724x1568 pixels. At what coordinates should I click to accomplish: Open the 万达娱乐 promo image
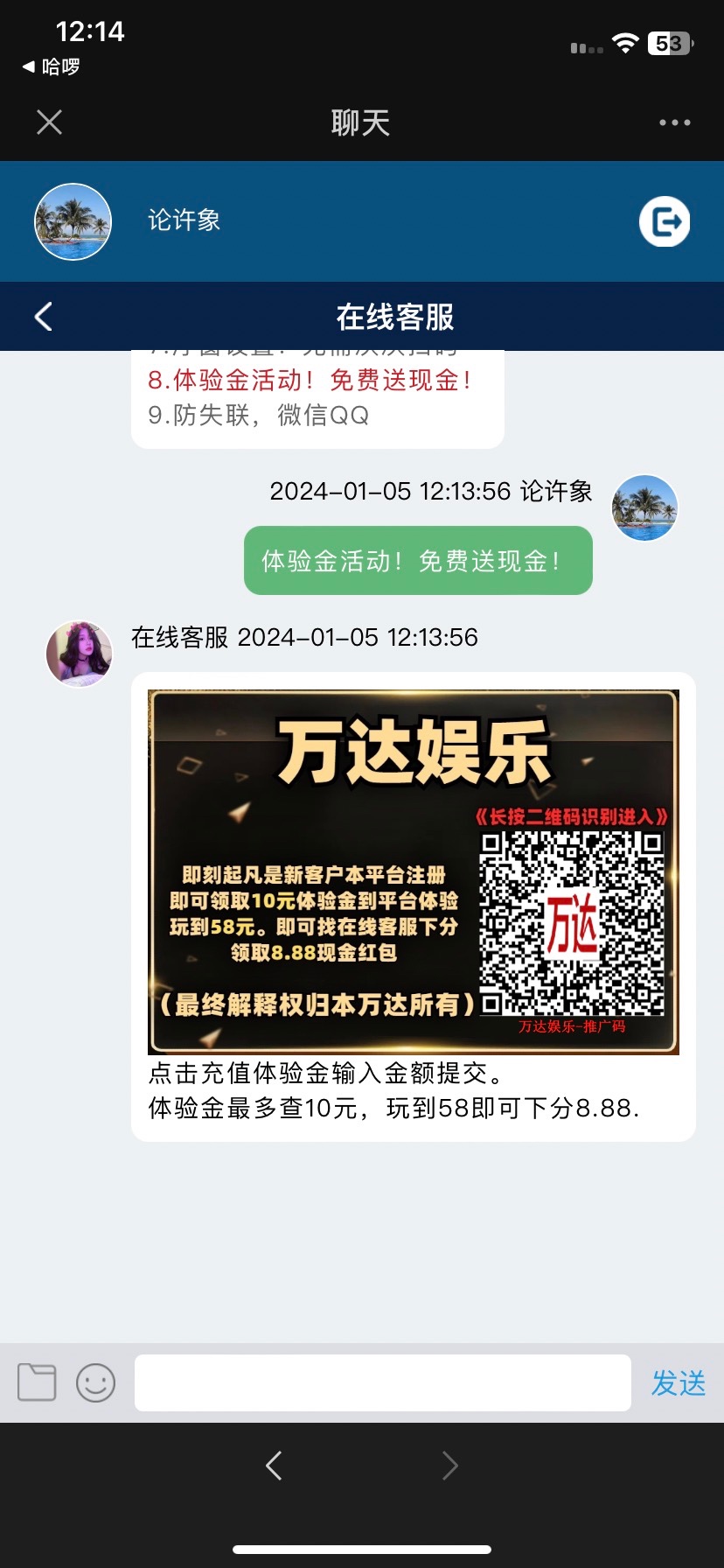point(413,871)
